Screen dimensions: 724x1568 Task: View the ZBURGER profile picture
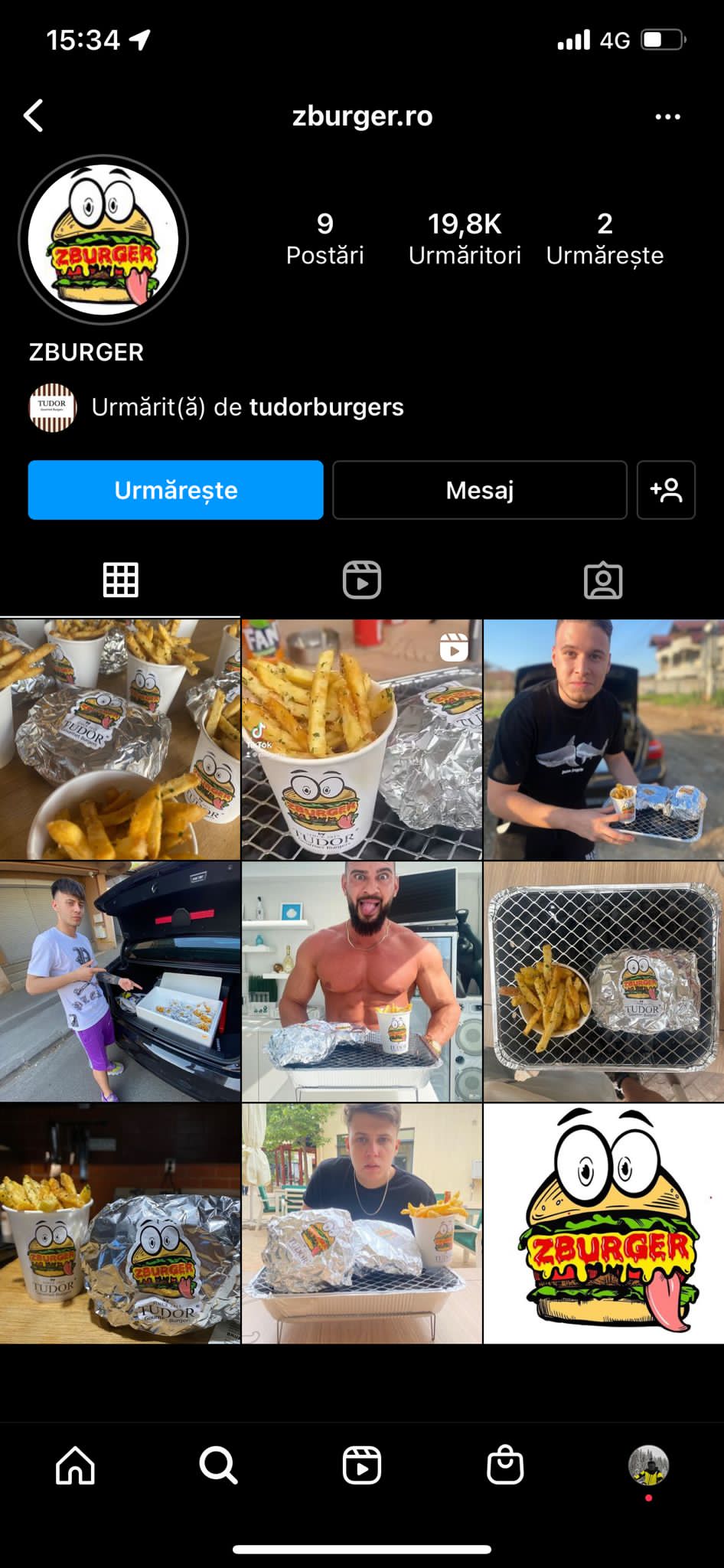[103, 240]
